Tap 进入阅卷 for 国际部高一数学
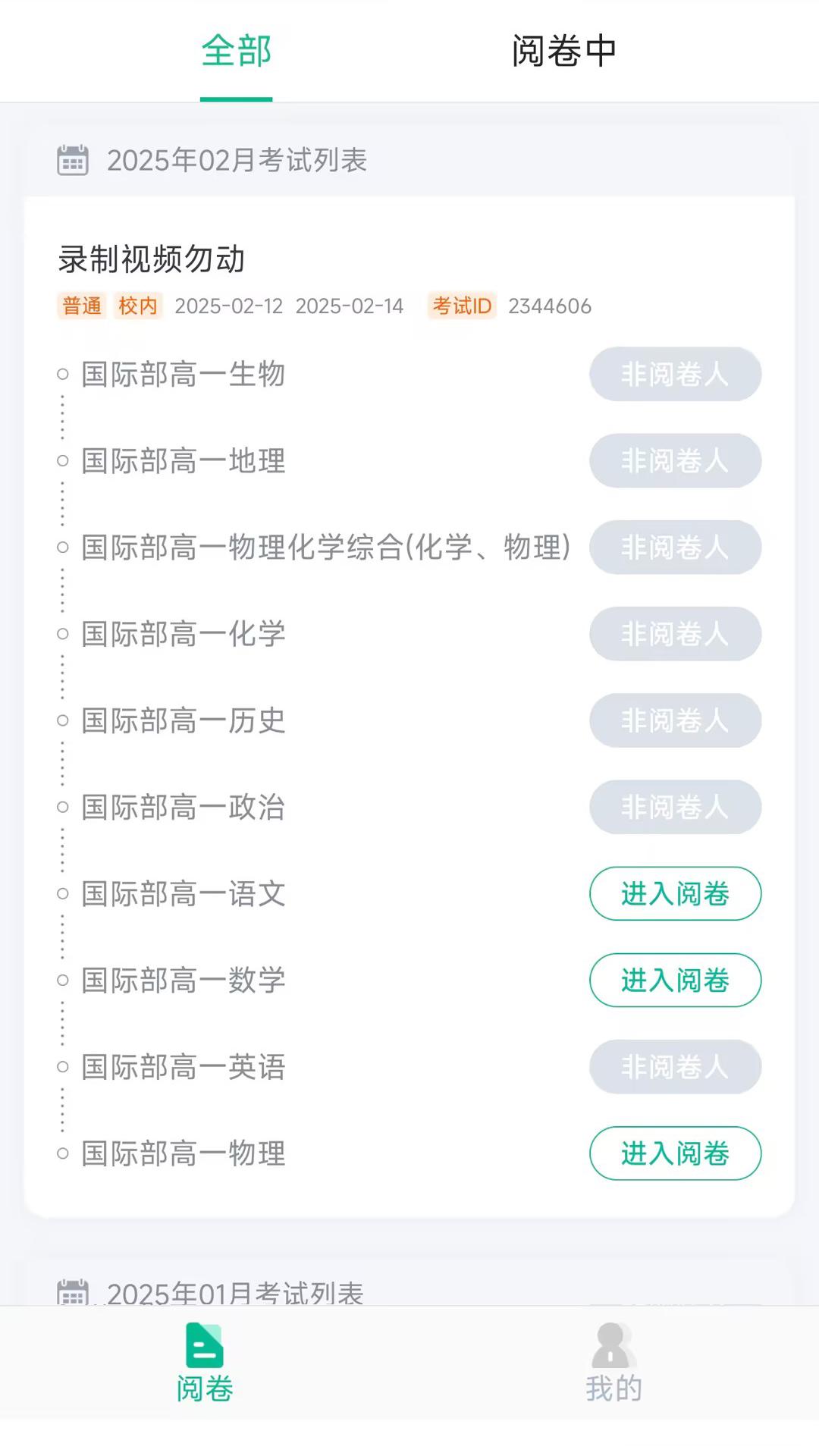819x1456 pixels. [x=675, y=980]
